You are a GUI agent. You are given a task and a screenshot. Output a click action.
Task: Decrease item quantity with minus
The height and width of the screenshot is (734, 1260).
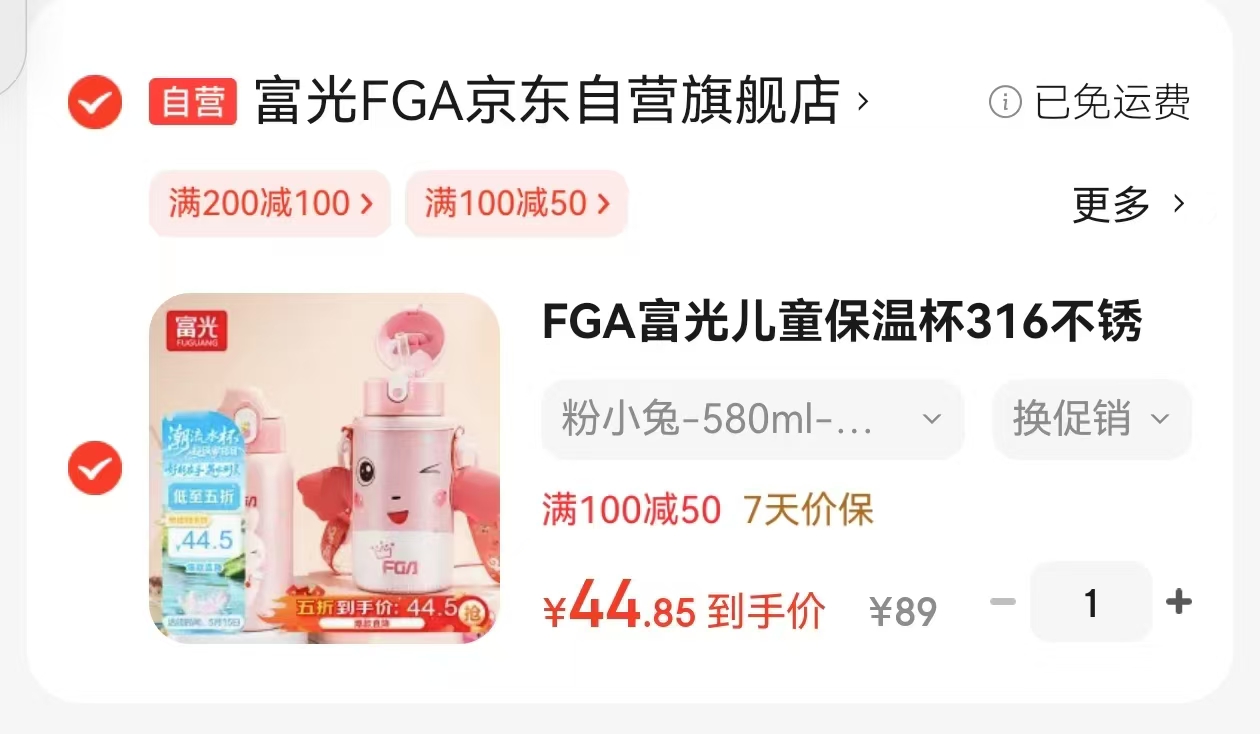tap(1002, 602)
